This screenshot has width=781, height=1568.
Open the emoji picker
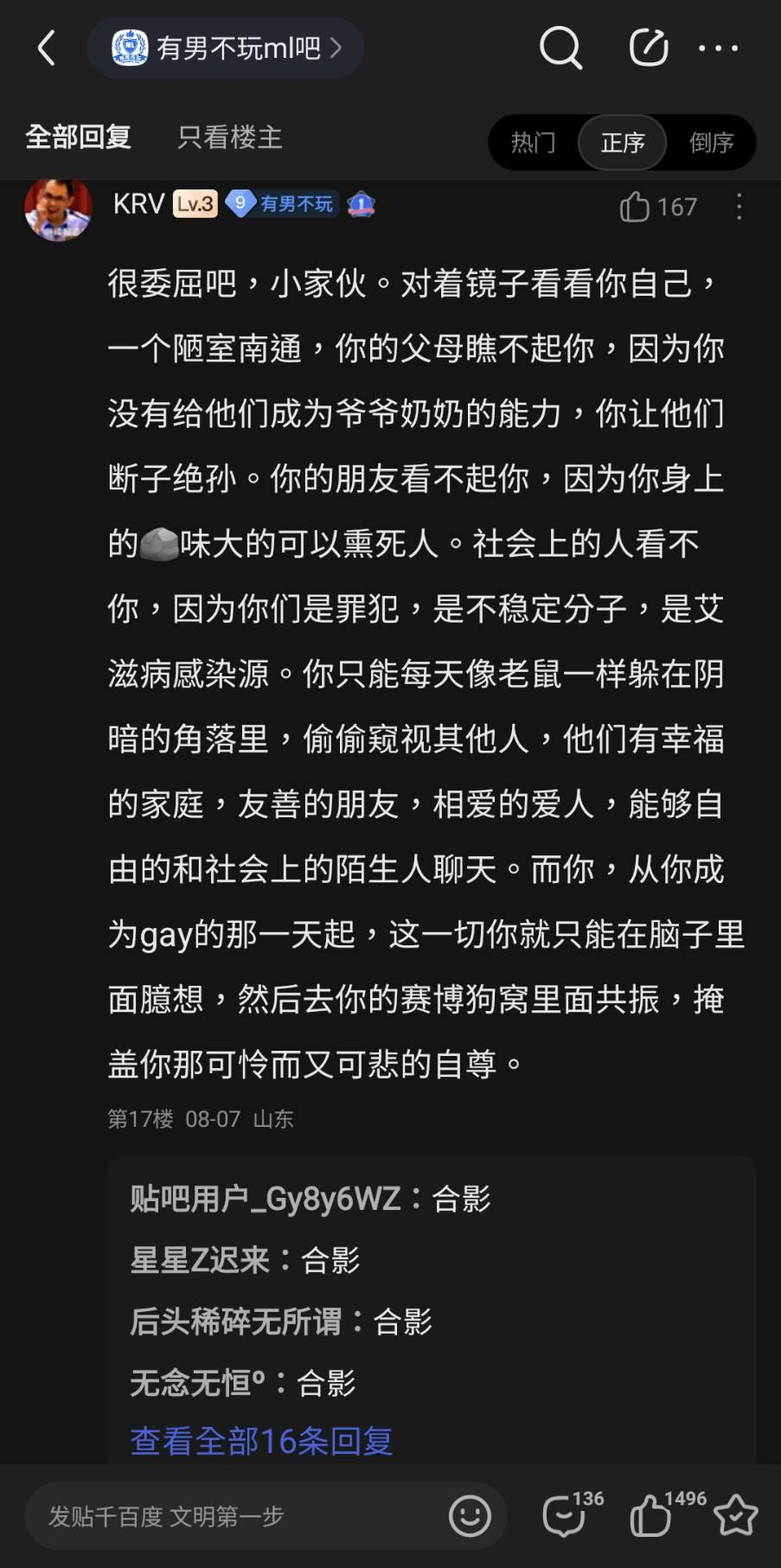pos(470,1516)
